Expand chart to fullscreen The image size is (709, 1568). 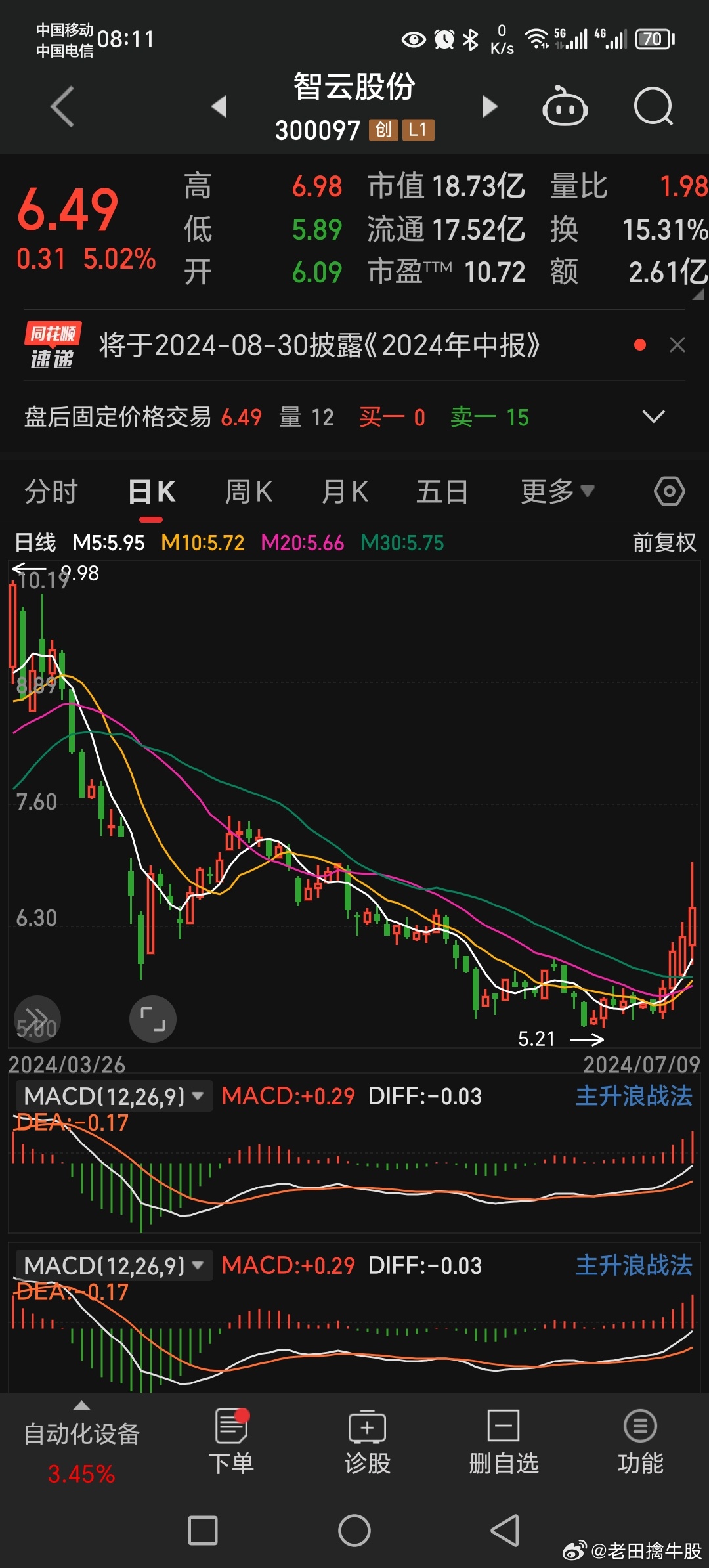[153, 1019]
